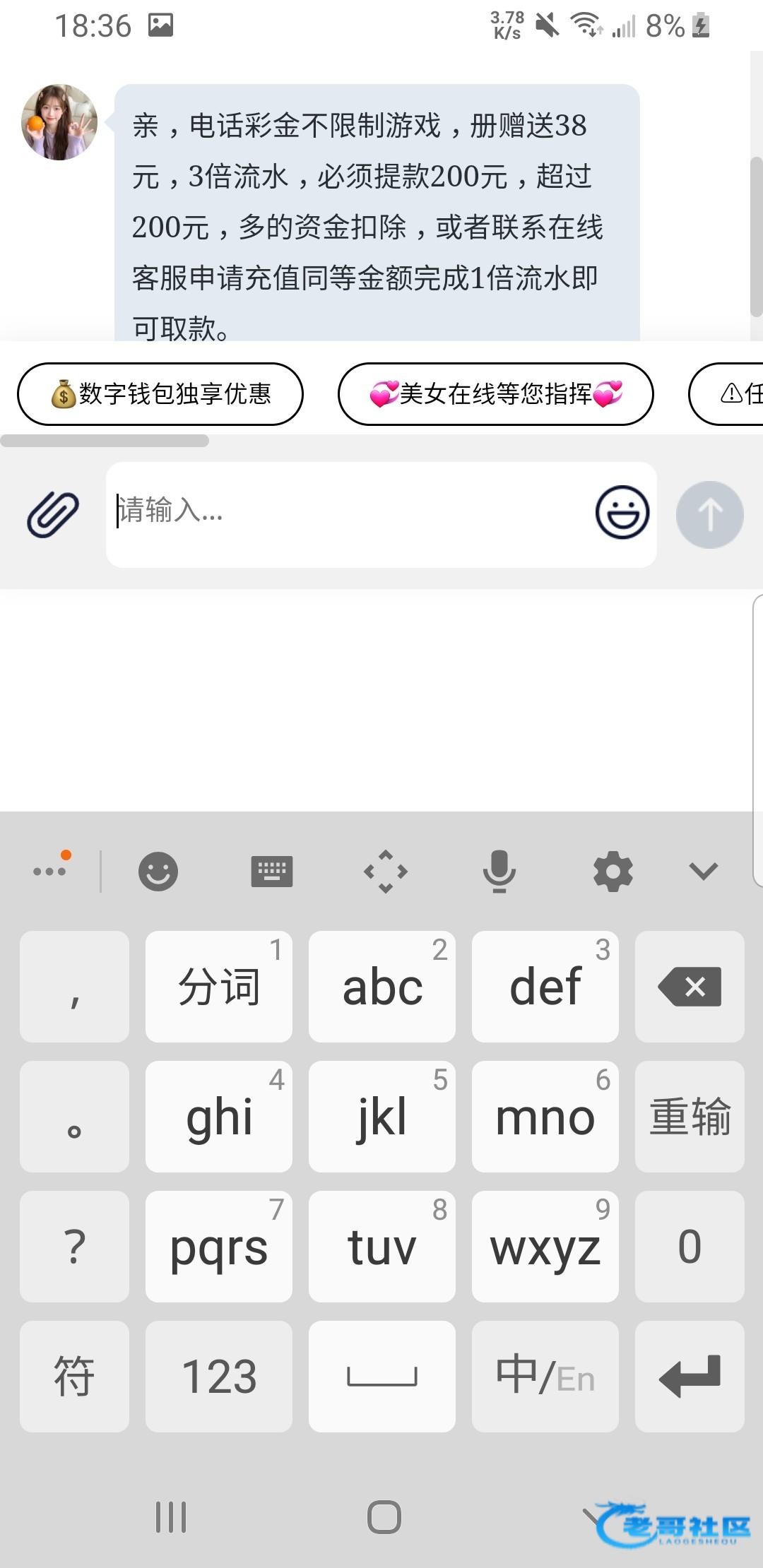The image size is (763, 1568).
Task: Send the message with the arrow button
Action: coord(709,515)
